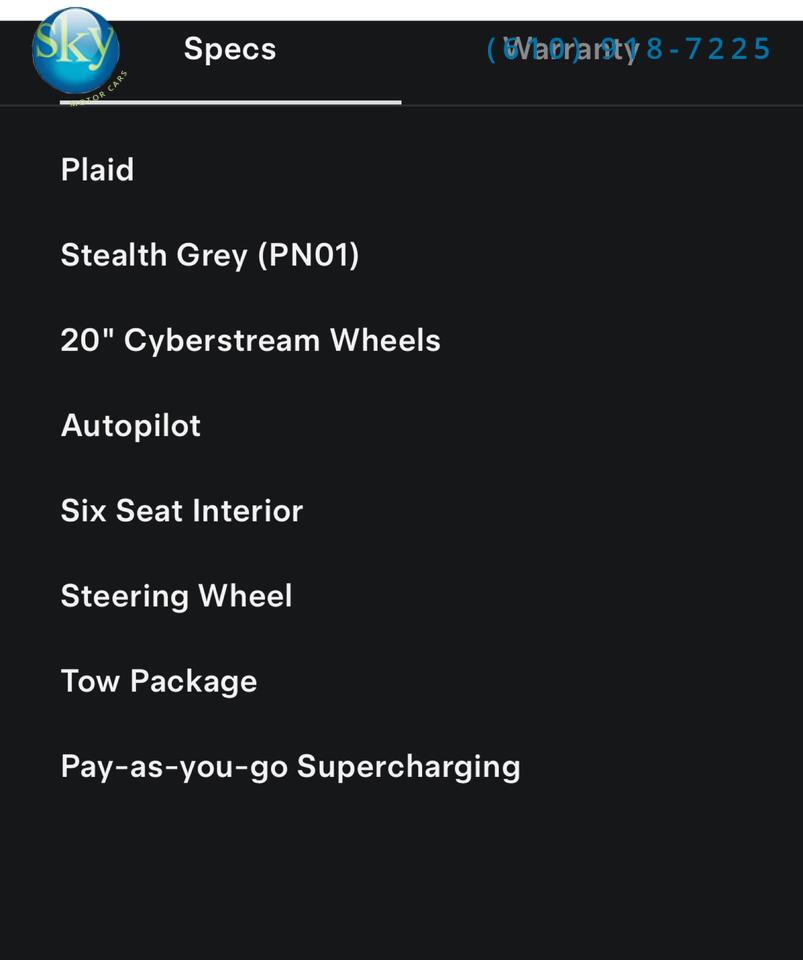
Task: Click the Steering Wheel spec row
Action: click(x=177, y=595)
